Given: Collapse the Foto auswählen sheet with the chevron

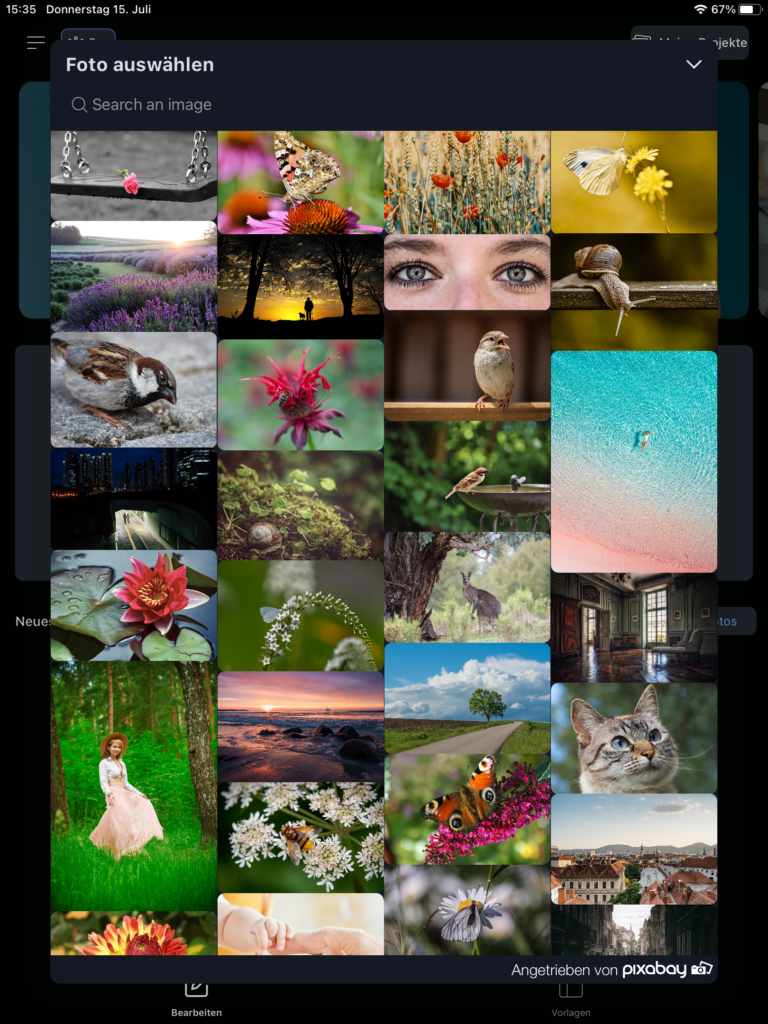Looking at the screenshot, I should click(694, 65).
